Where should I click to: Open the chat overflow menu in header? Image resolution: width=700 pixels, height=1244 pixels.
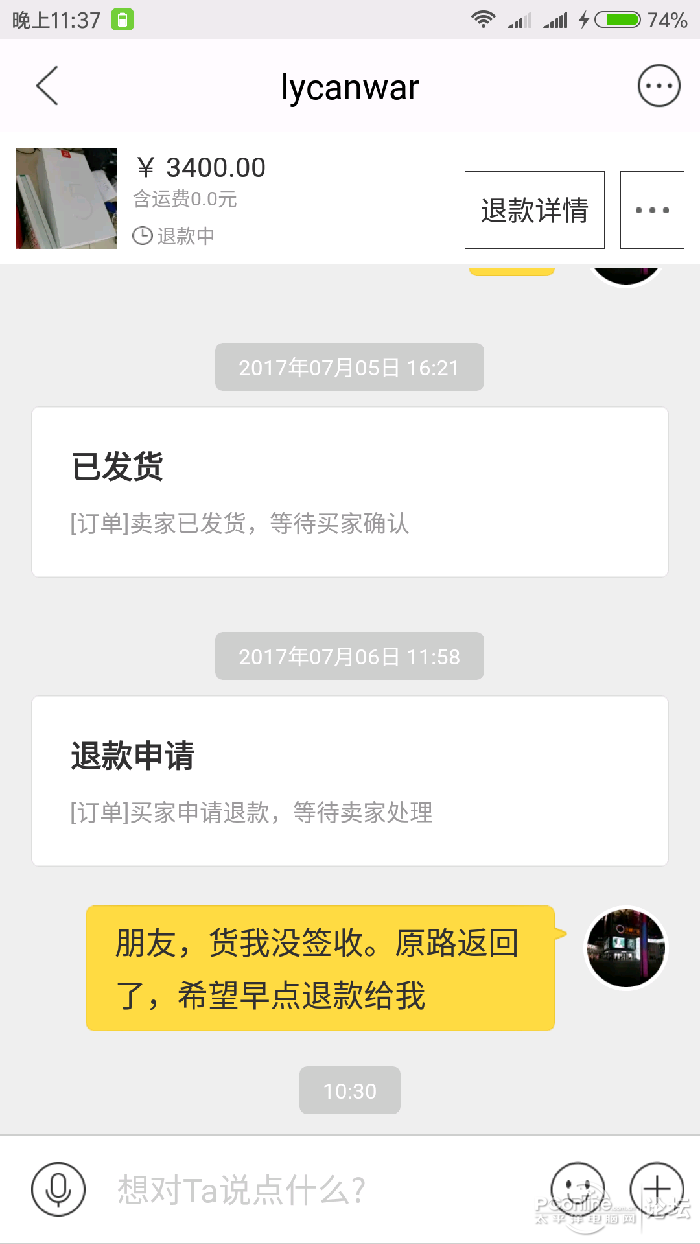coord(658,87)
